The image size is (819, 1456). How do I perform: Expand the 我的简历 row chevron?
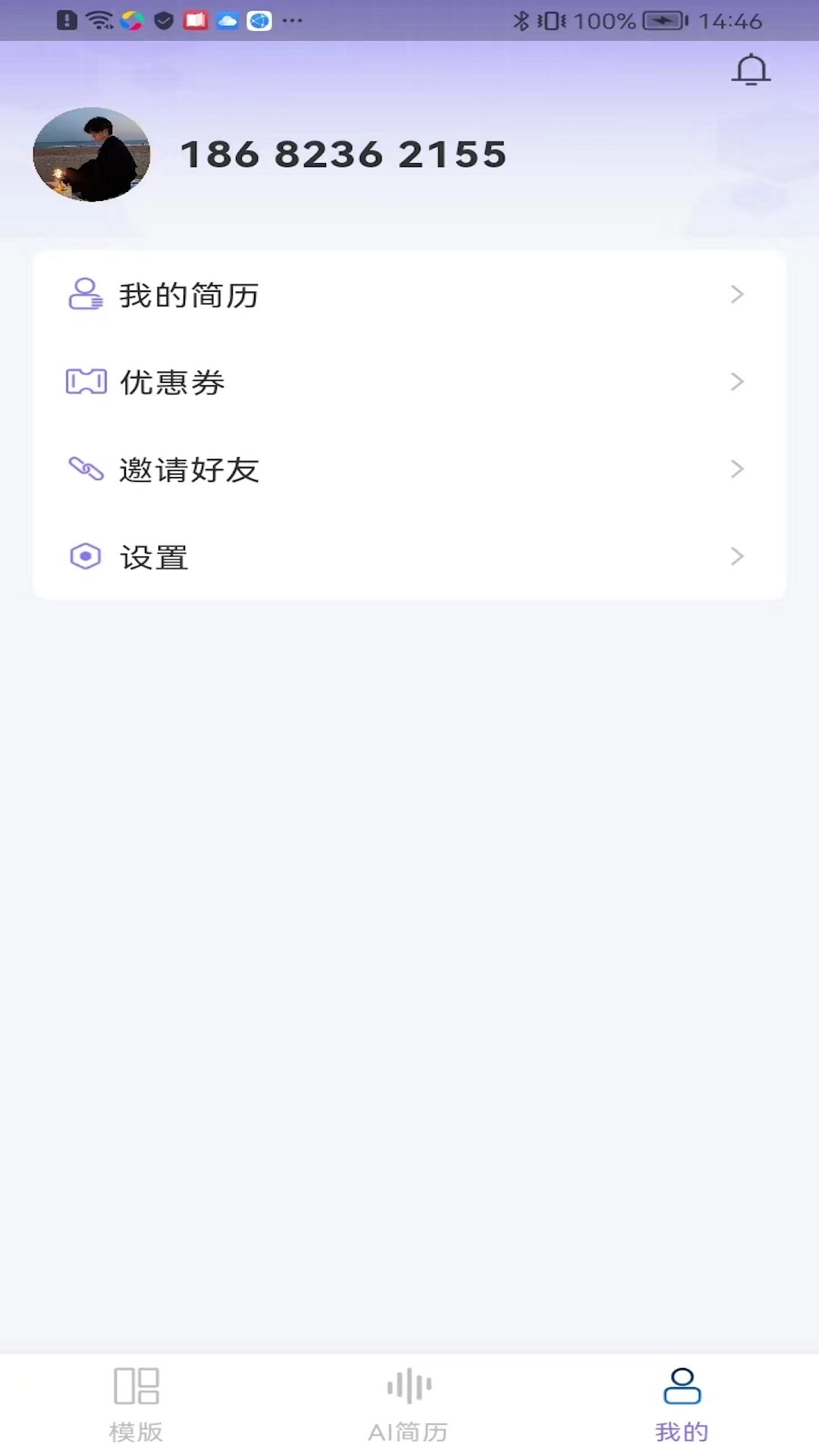point(736,295)
